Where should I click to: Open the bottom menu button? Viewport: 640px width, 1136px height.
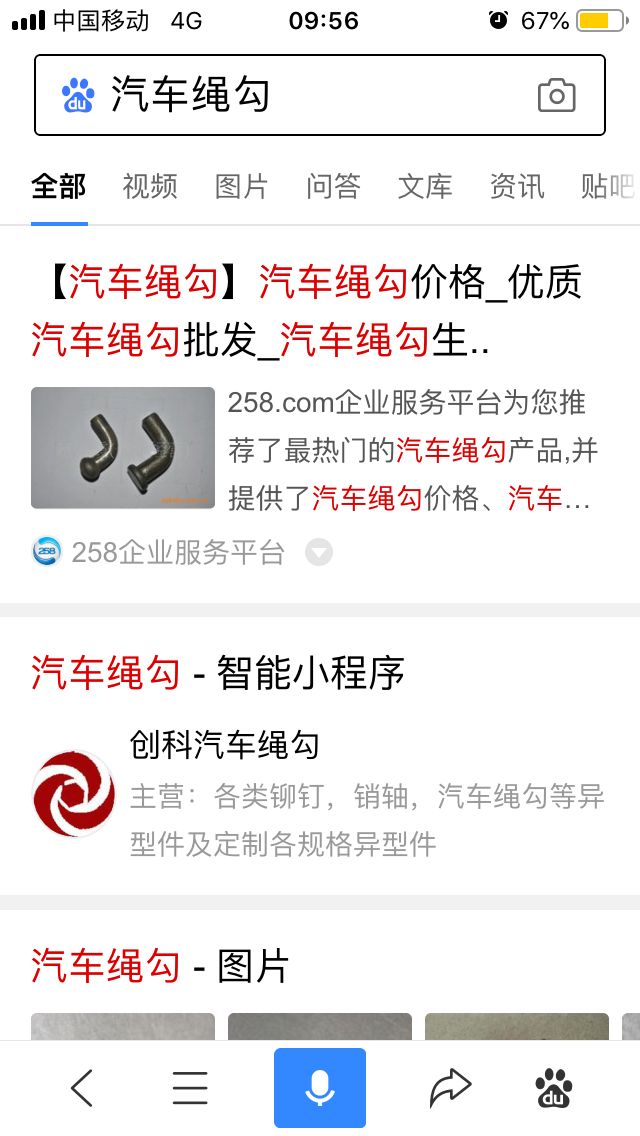pyautogui.click(x=190, y=1088)
